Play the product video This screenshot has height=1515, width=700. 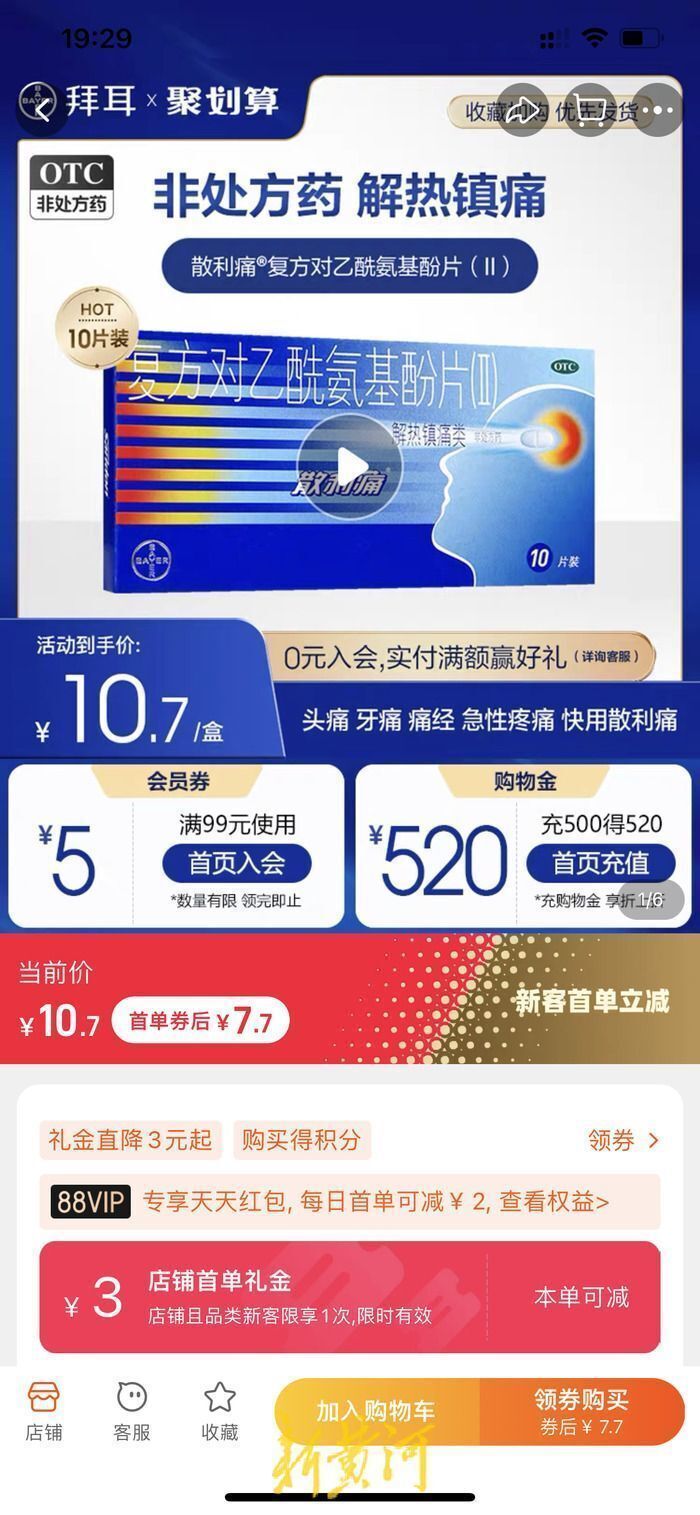(349, 467)
